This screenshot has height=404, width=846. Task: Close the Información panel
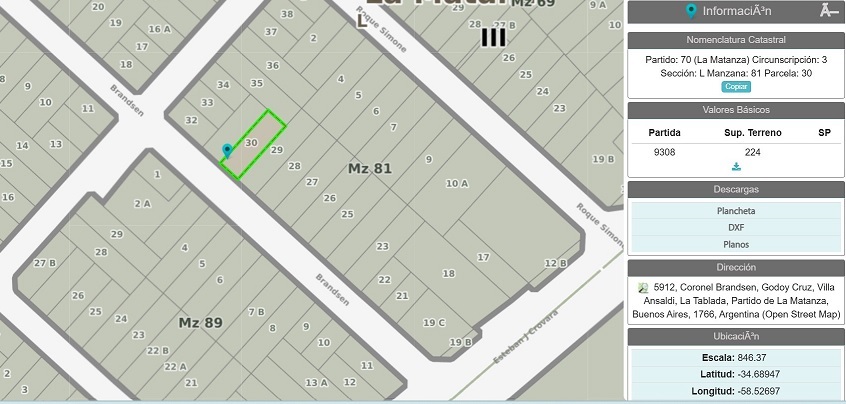[828, 11]
